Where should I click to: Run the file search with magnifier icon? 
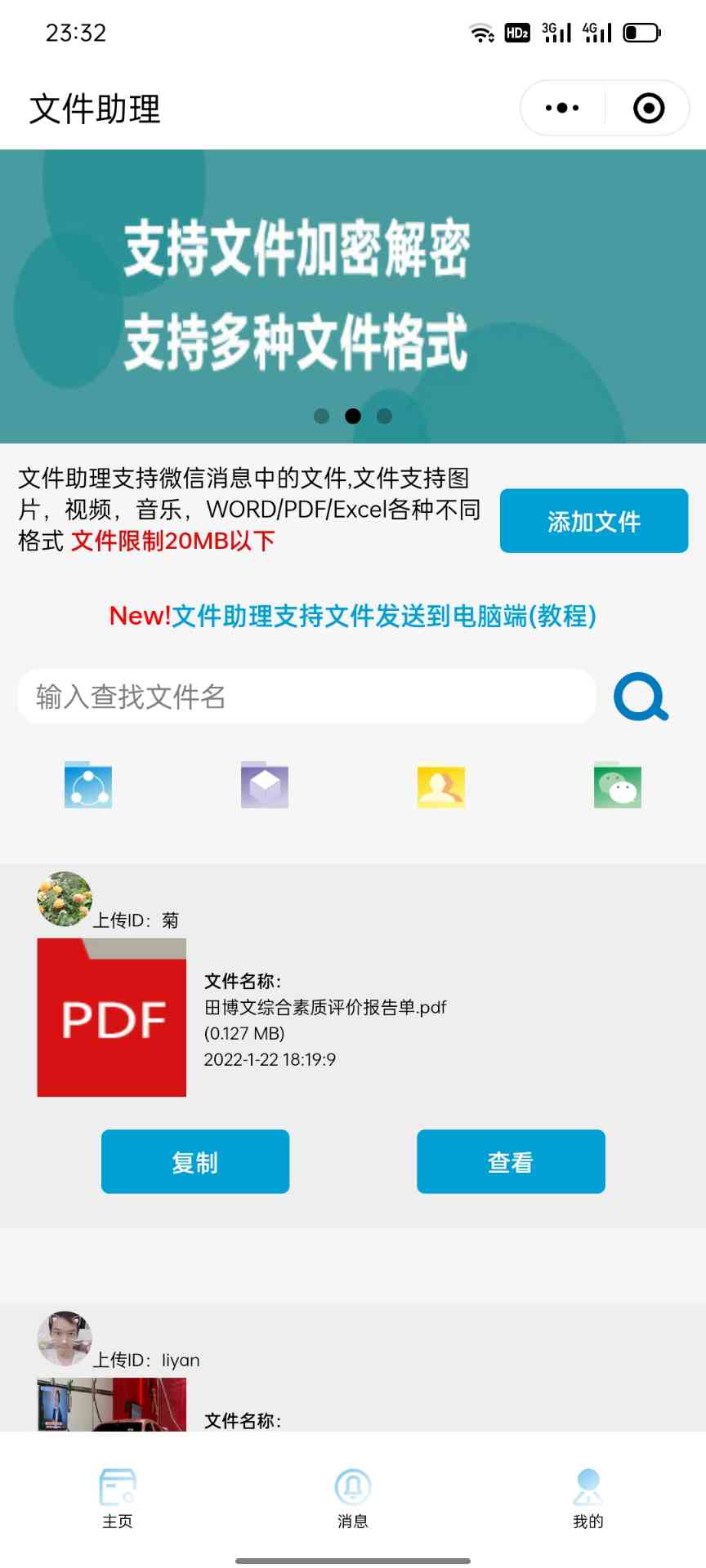pyautogui.click(x=641, y=697)
